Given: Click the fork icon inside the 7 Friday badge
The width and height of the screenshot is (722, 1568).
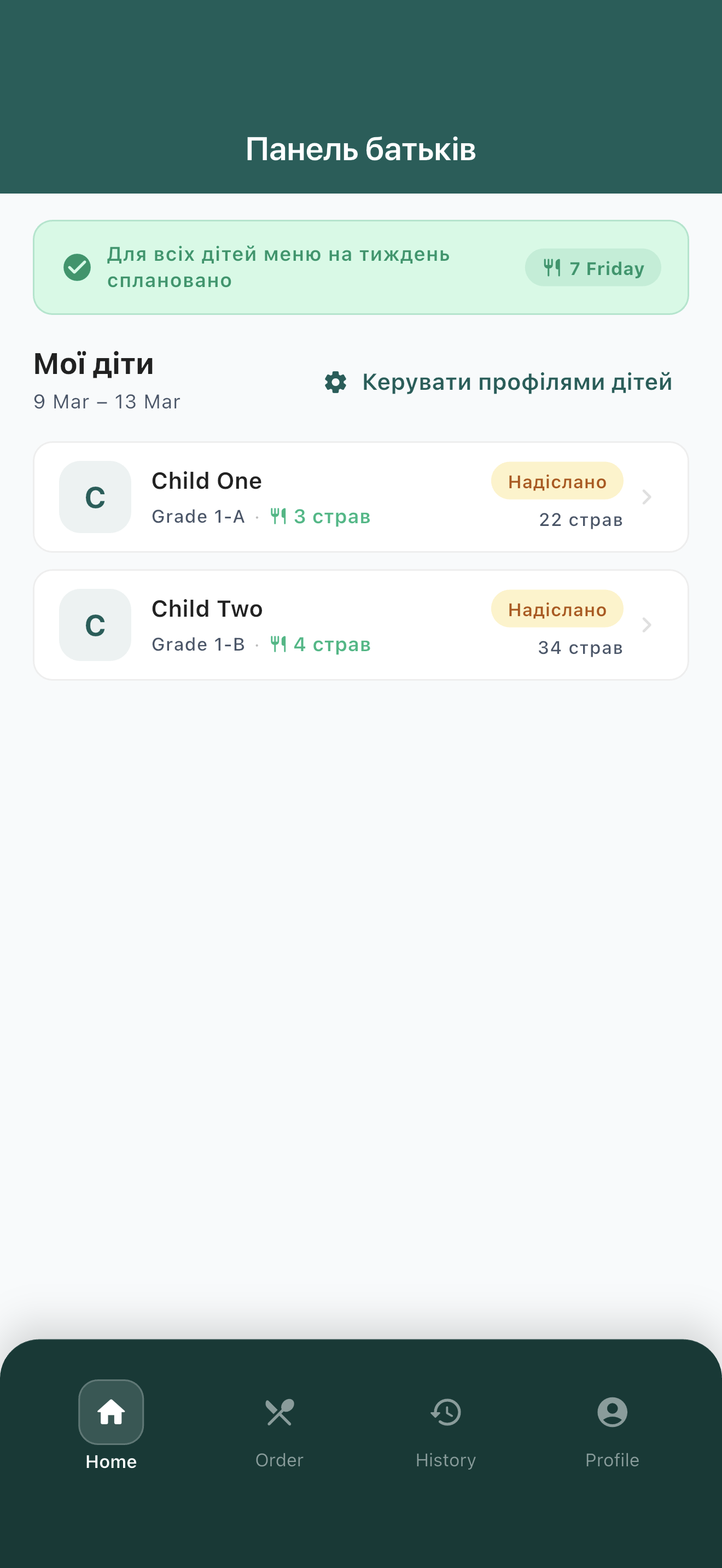Looking at the screenshot, I should (x=551, y=267).
